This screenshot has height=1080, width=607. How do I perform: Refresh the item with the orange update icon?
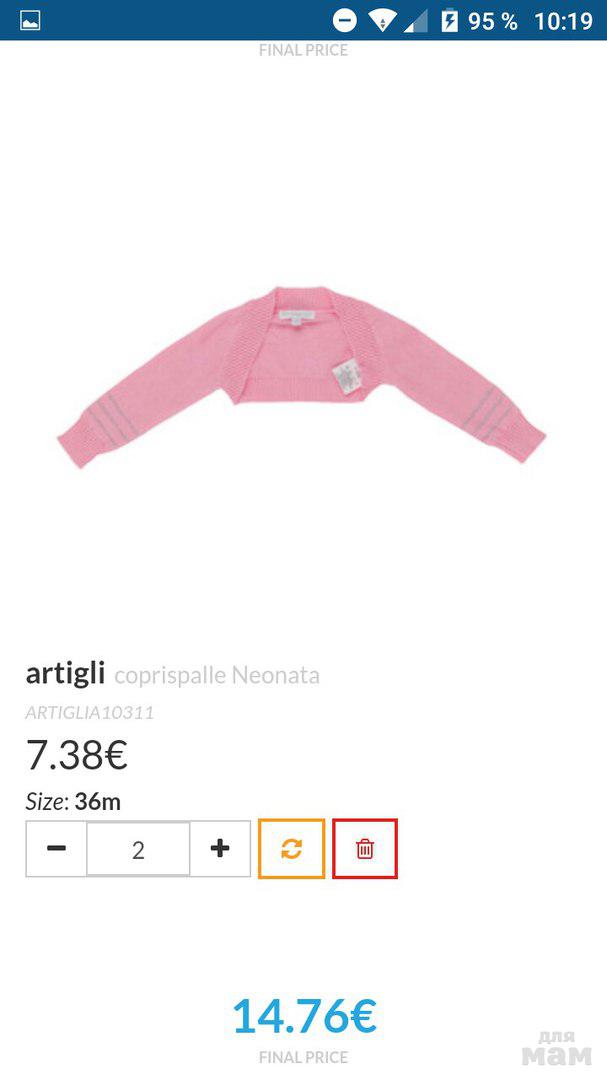[x=291, y=849]
